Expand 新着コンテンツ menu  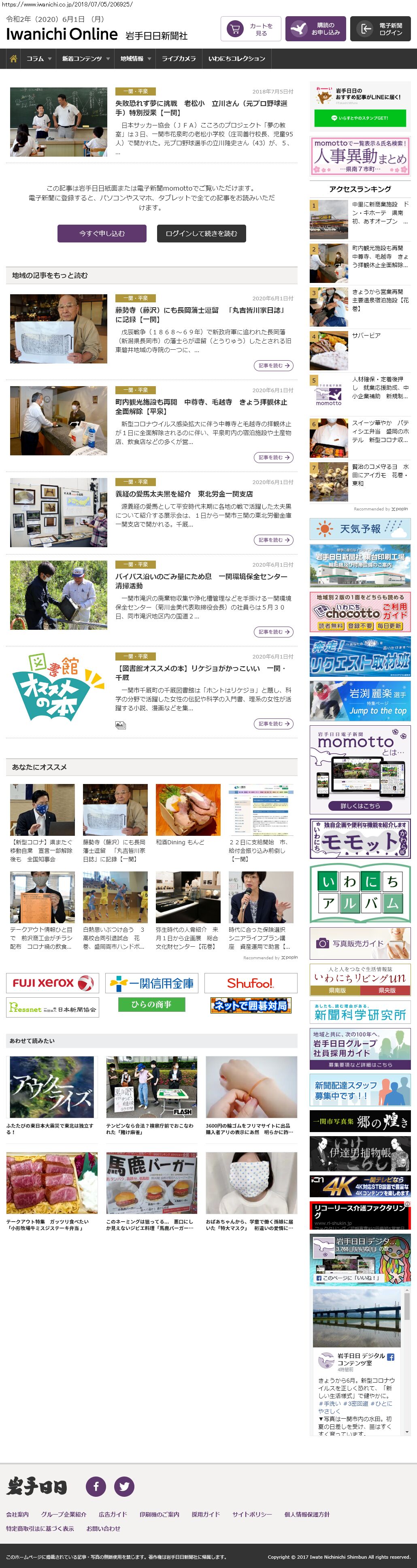pos(85,59)
